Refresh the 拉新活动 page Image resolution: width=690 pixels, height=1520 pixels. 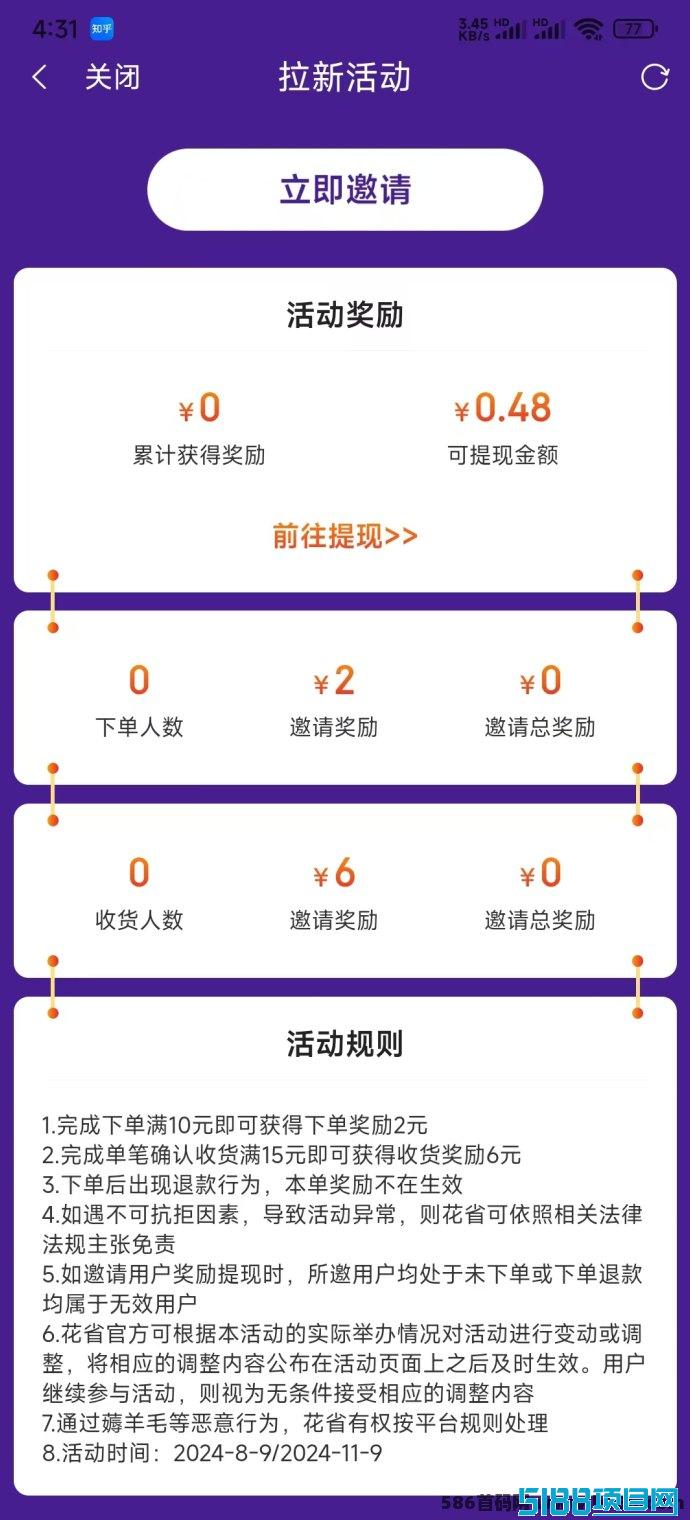654,78
